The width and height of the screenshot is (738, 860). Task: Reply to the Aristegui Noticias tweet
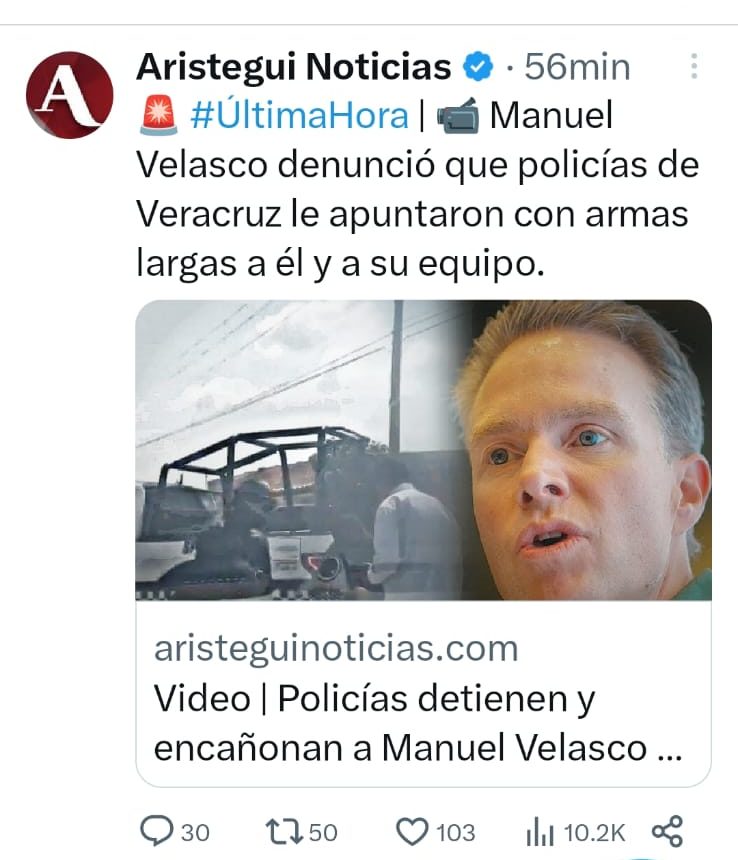click(x=157, y=831)
